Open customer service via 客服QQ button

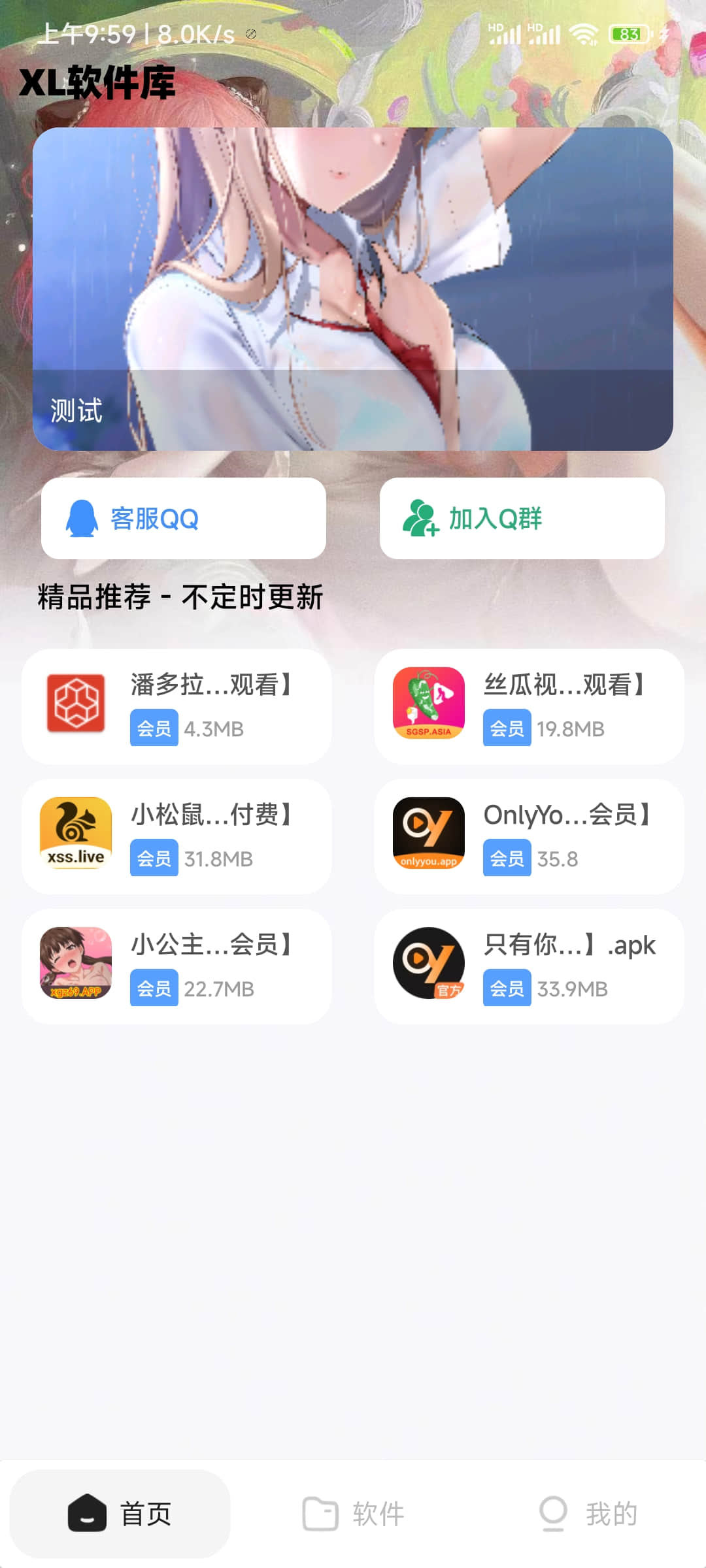coord(183,517)
